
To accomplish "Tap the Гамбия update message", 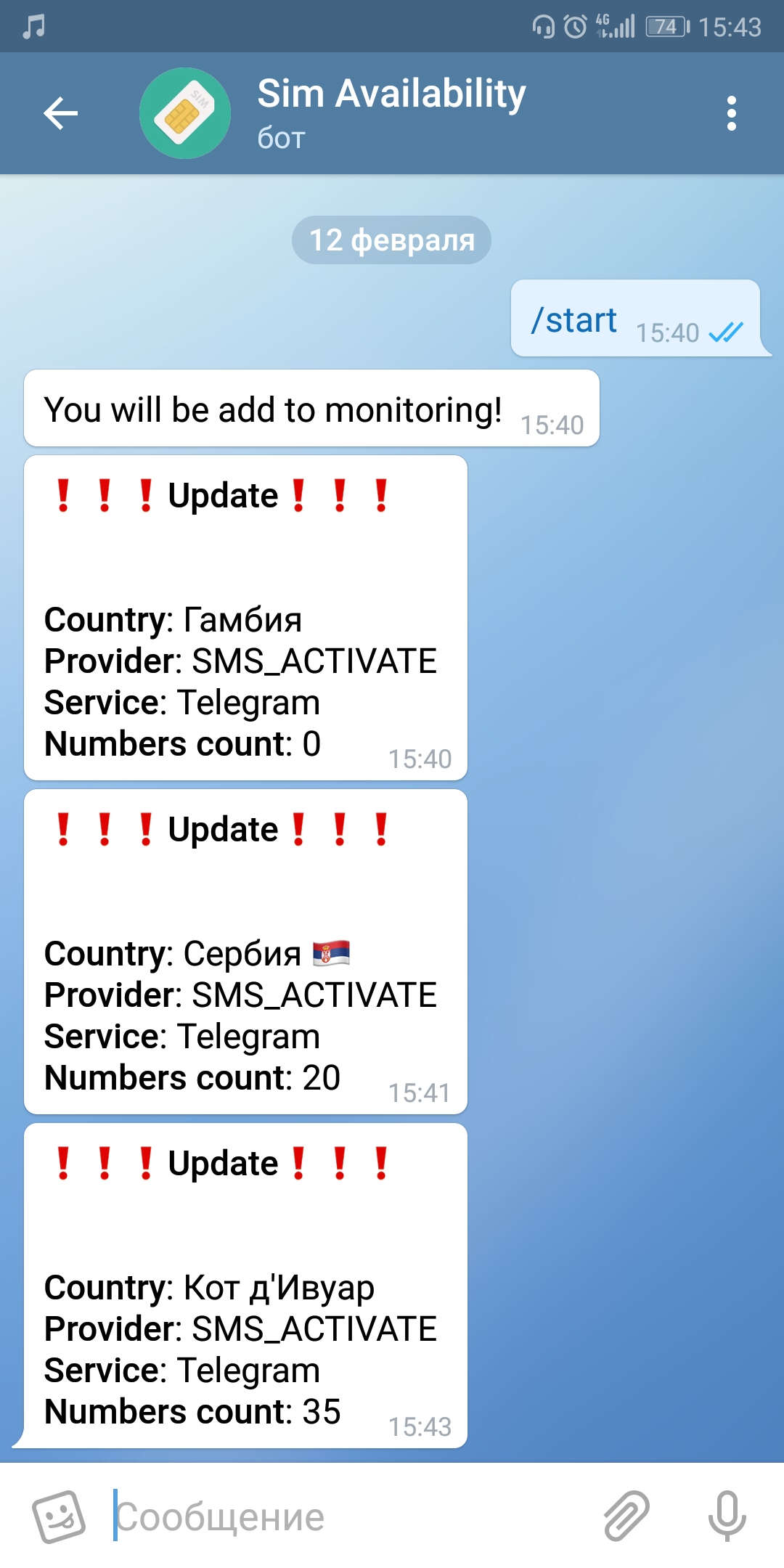I will (245, 618).
